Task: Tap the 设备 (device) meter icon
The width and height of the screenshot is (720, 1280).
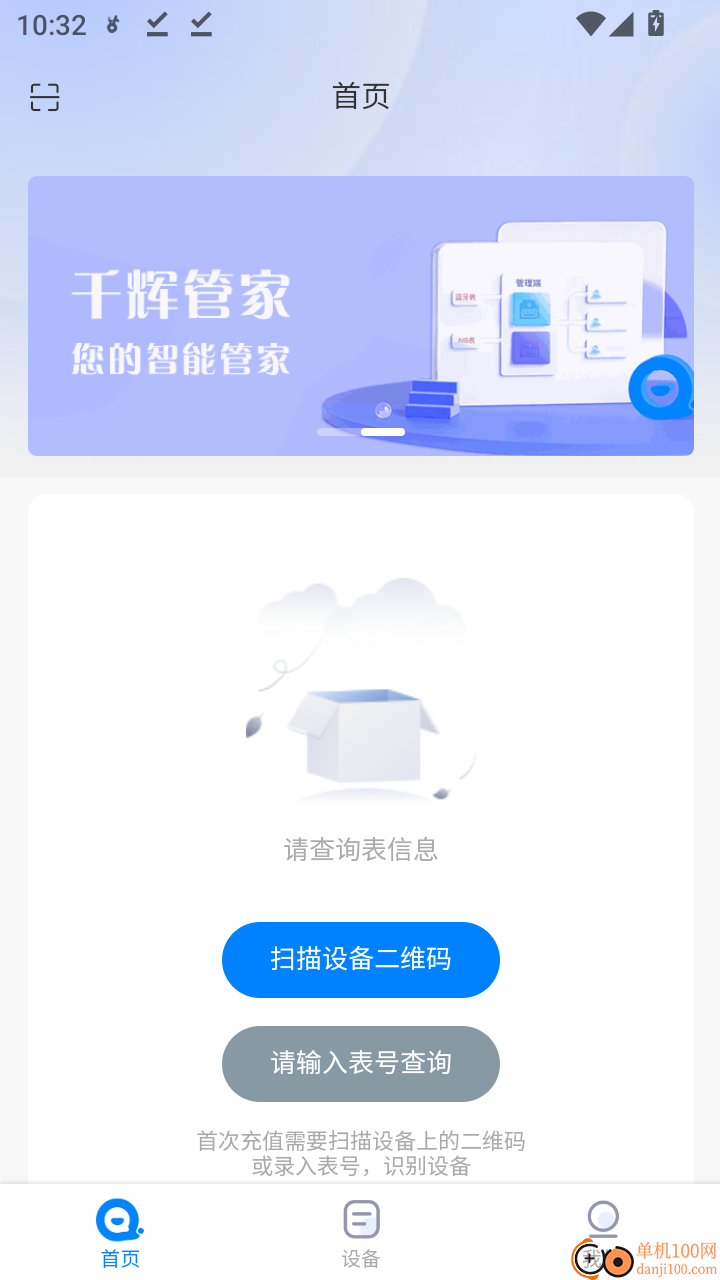Action: tap(360, 1218)
